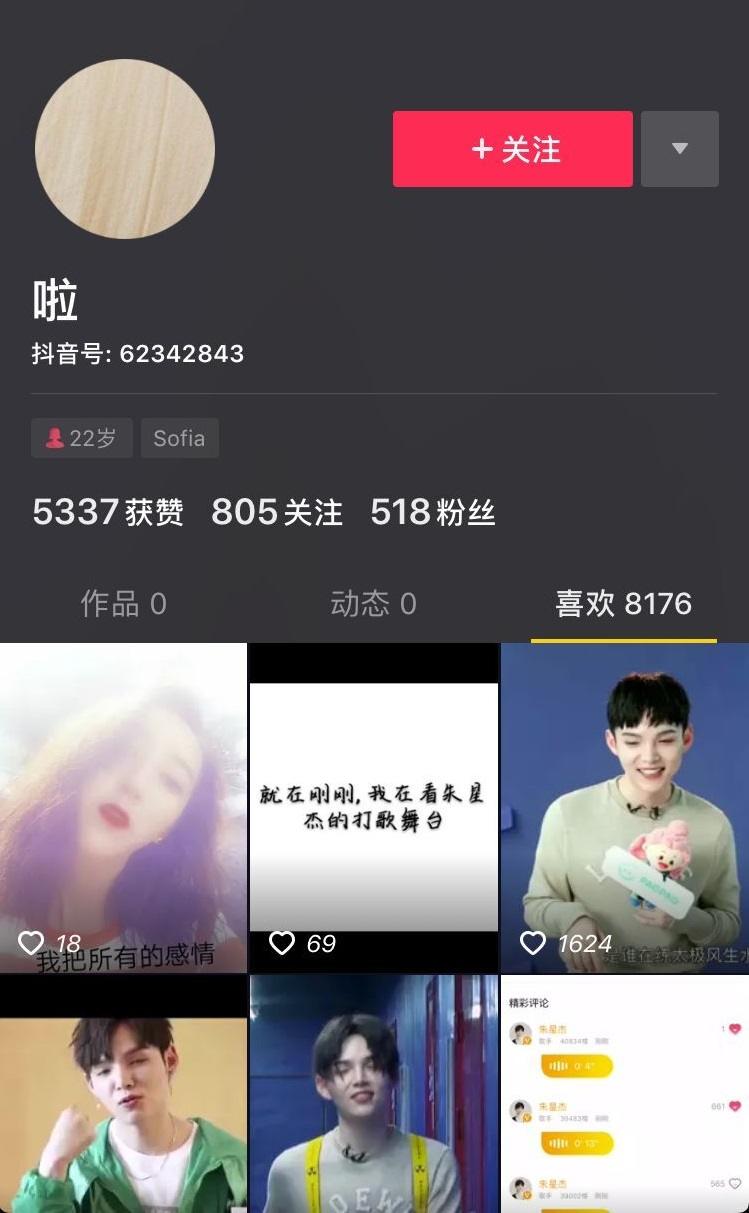View the round profile avatar

(x=125, y=149)
